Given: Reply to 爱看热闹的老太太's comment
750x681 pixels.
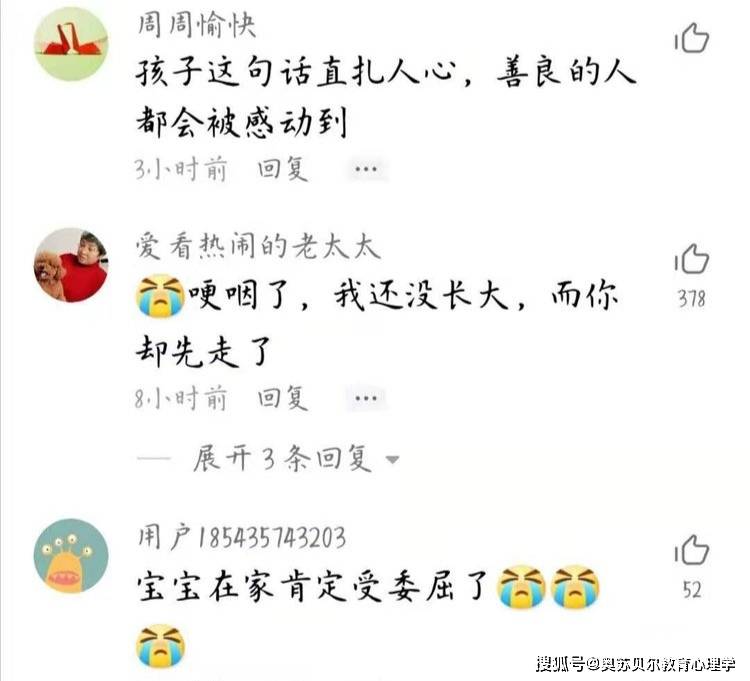Looking at the screenshot, I should click(x=283, y=398).
